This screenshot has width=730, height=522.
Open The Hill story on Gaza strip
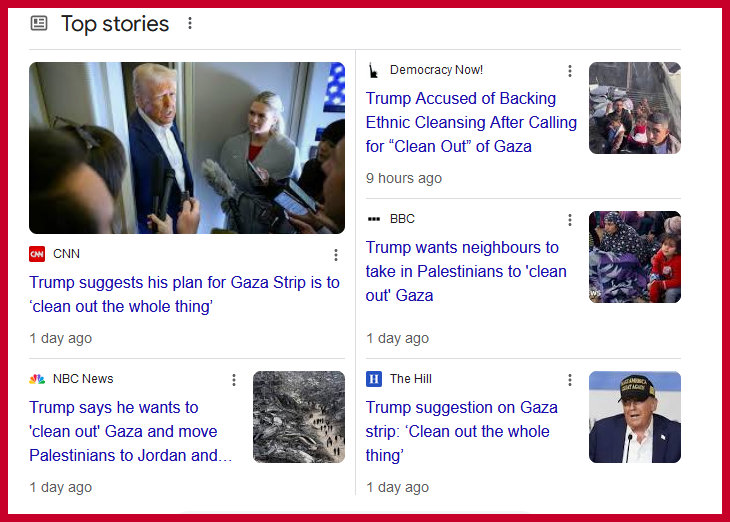pos(461,431)
